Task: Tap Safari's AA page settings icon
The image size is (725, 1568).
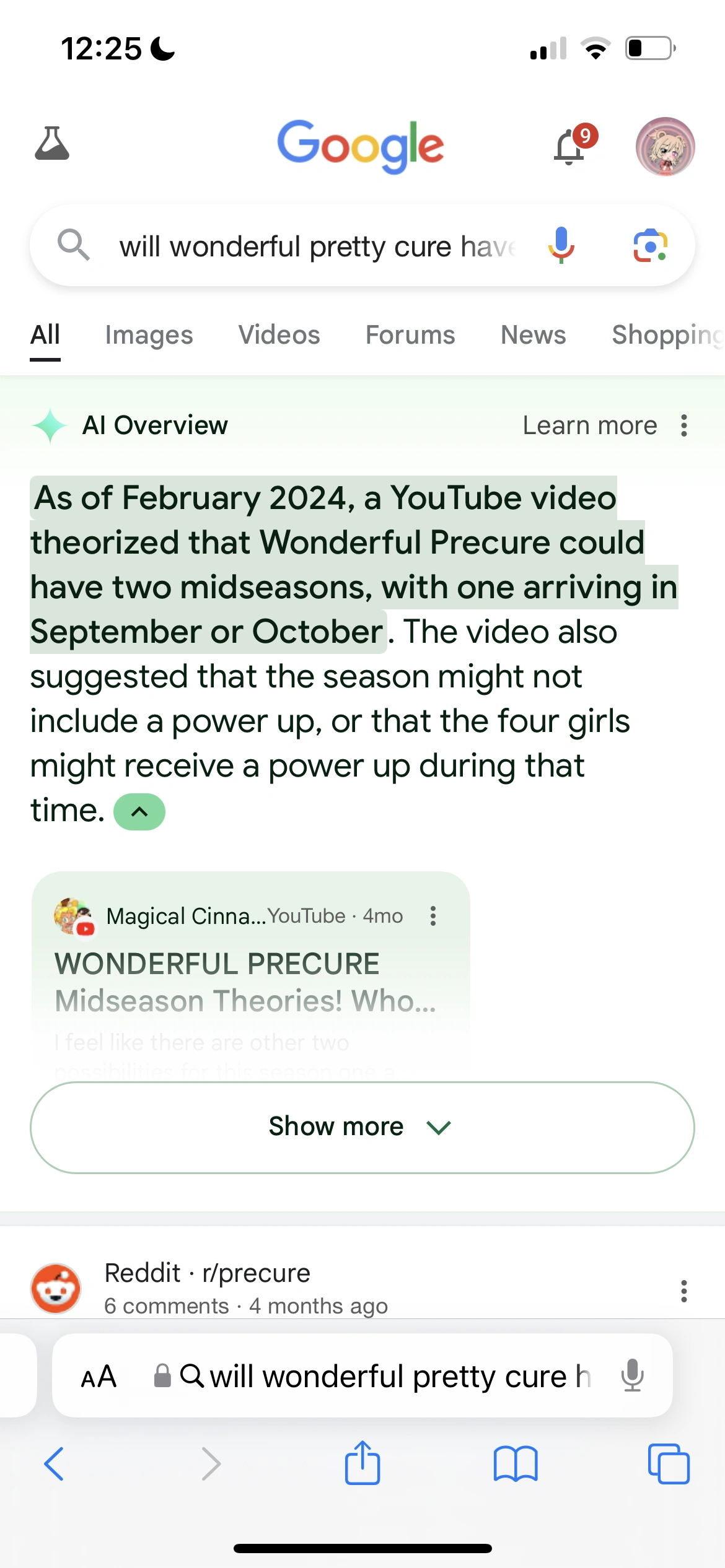Action: (98, 1376)
